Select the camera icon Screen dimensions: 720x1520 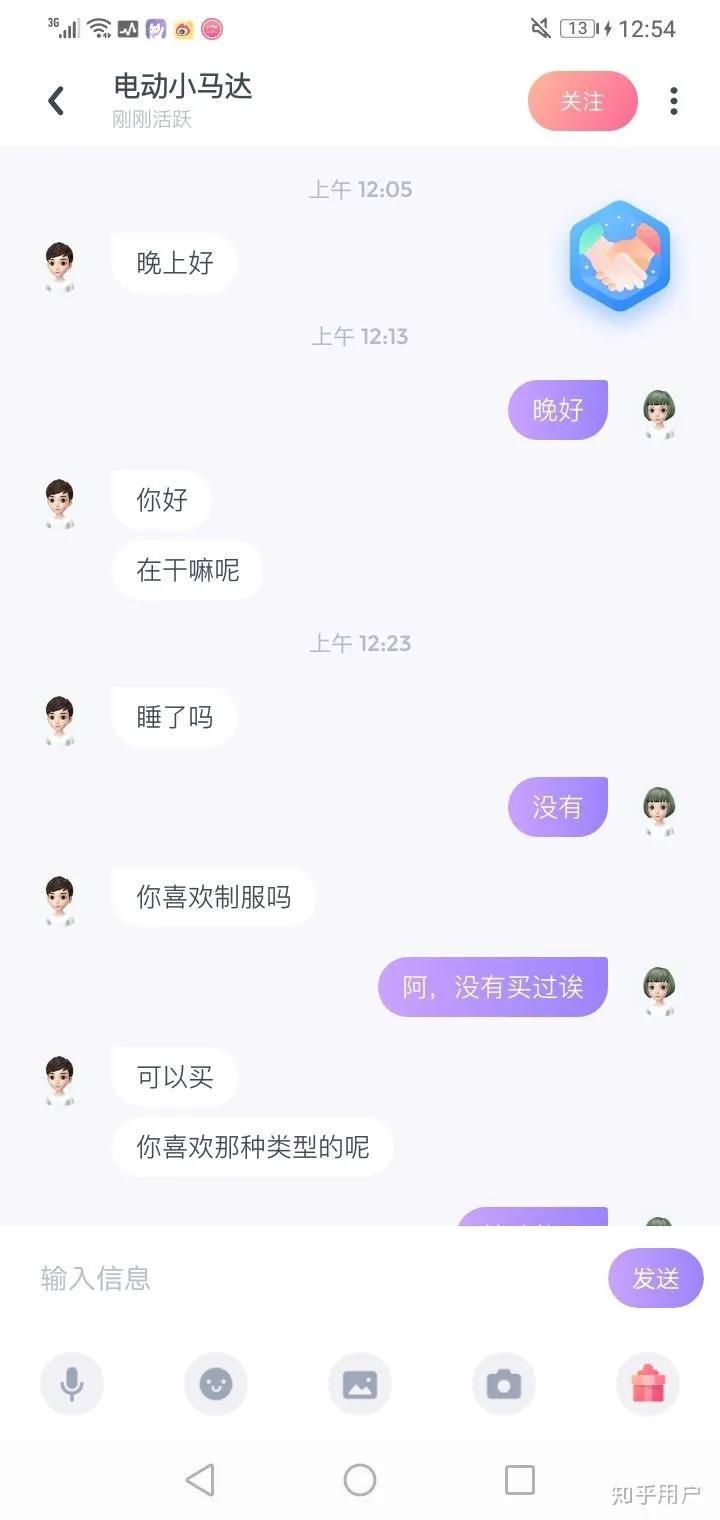coord(504,1384)
